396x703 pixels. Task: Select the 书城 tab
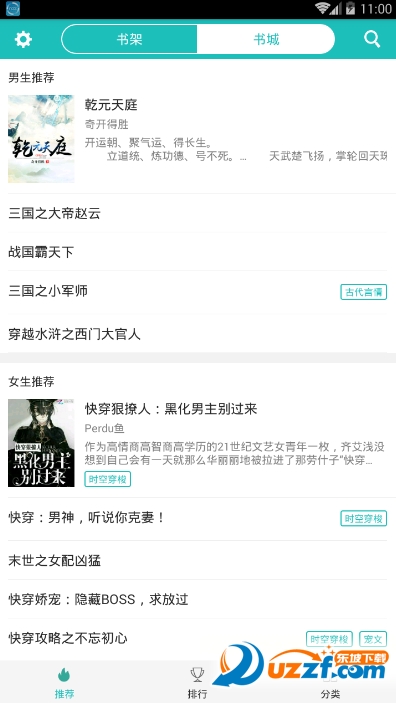coord(266,39)
